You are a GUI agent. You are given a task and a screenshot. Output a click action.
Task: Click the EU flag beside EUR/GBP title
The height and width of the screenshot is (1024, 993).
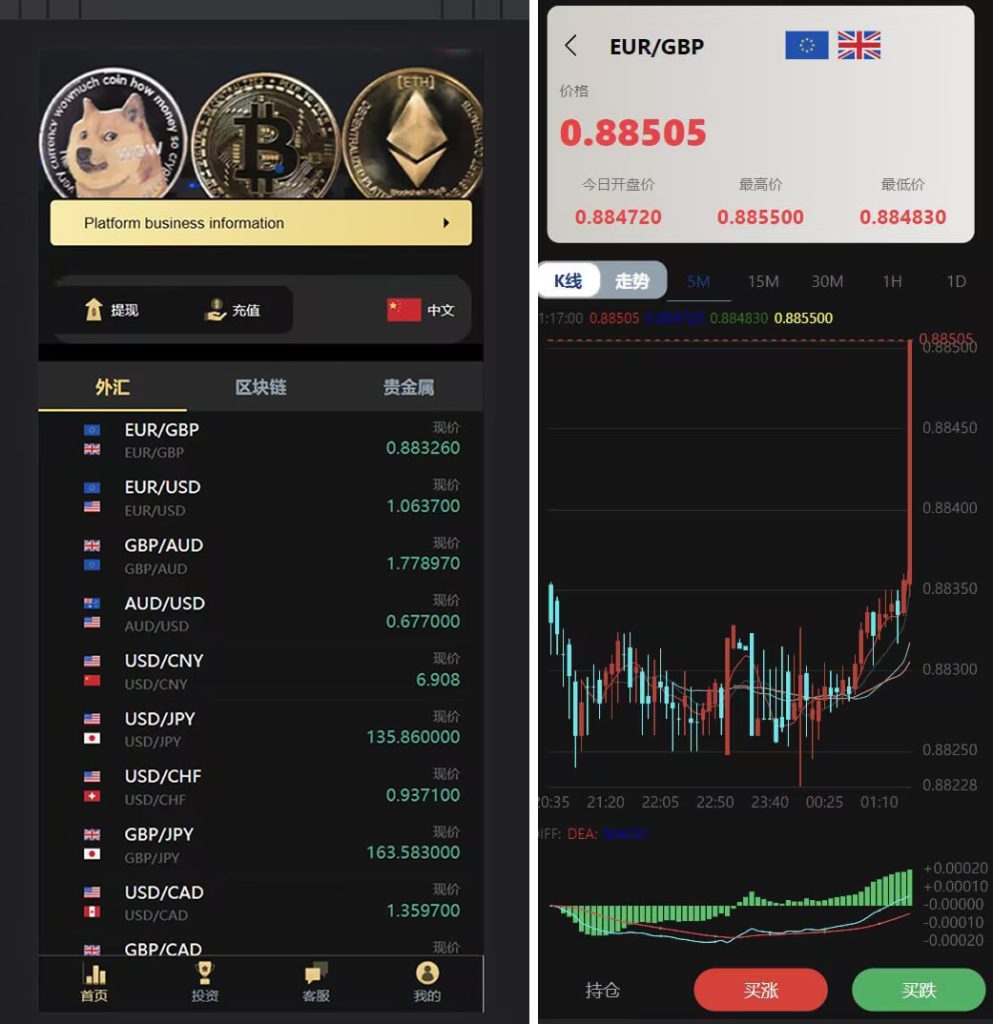click(x=806, y=44)
